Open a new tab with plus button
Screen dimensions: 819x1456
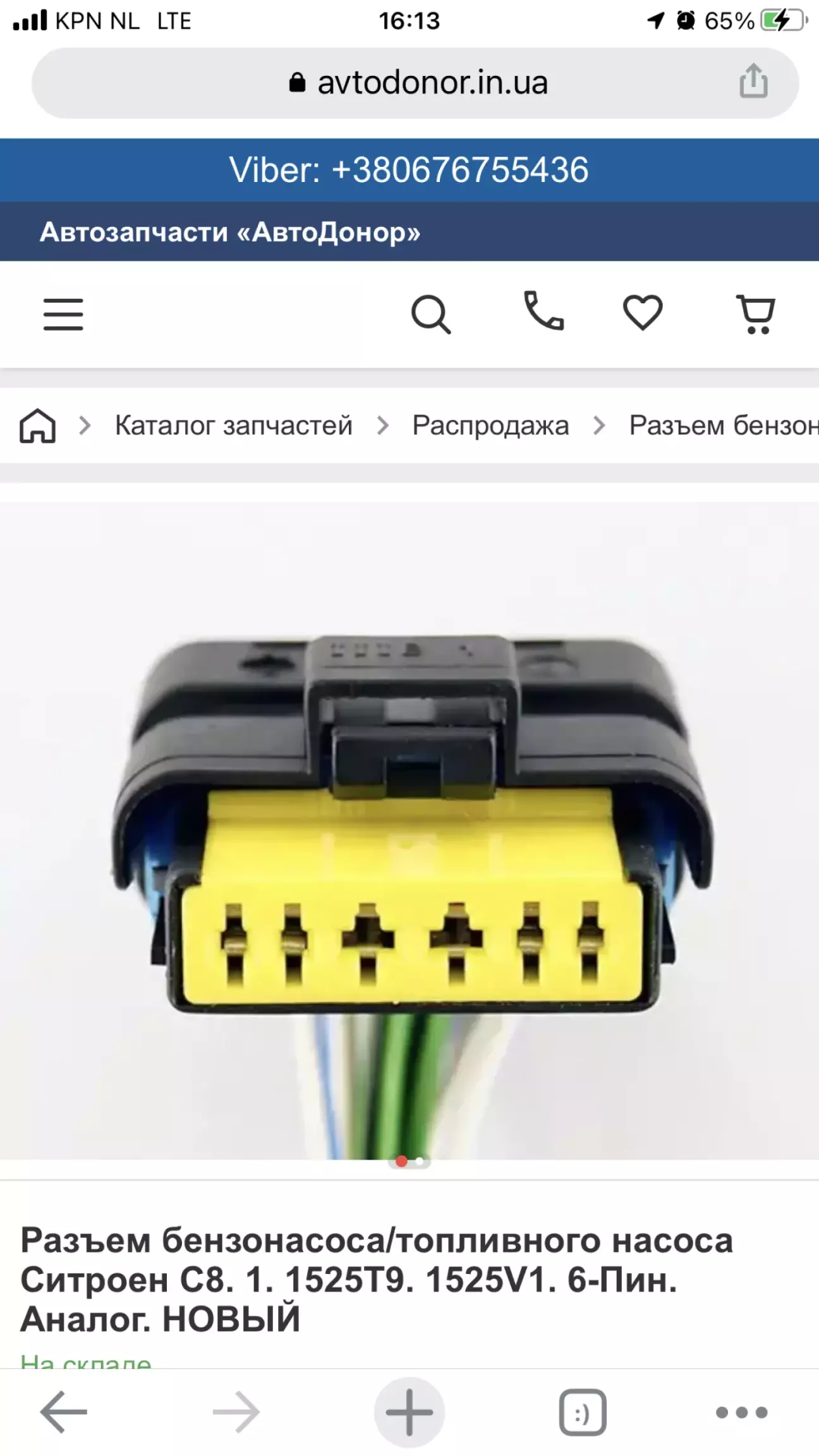click(409, 1412)
